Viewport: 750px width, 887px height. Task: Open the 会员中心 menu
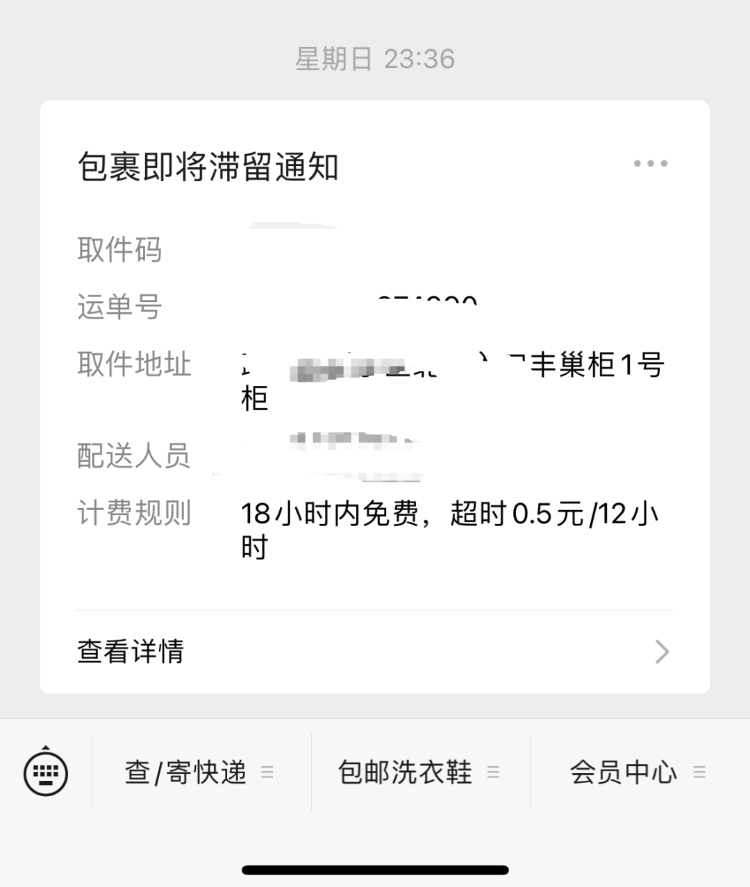[638, 773]
